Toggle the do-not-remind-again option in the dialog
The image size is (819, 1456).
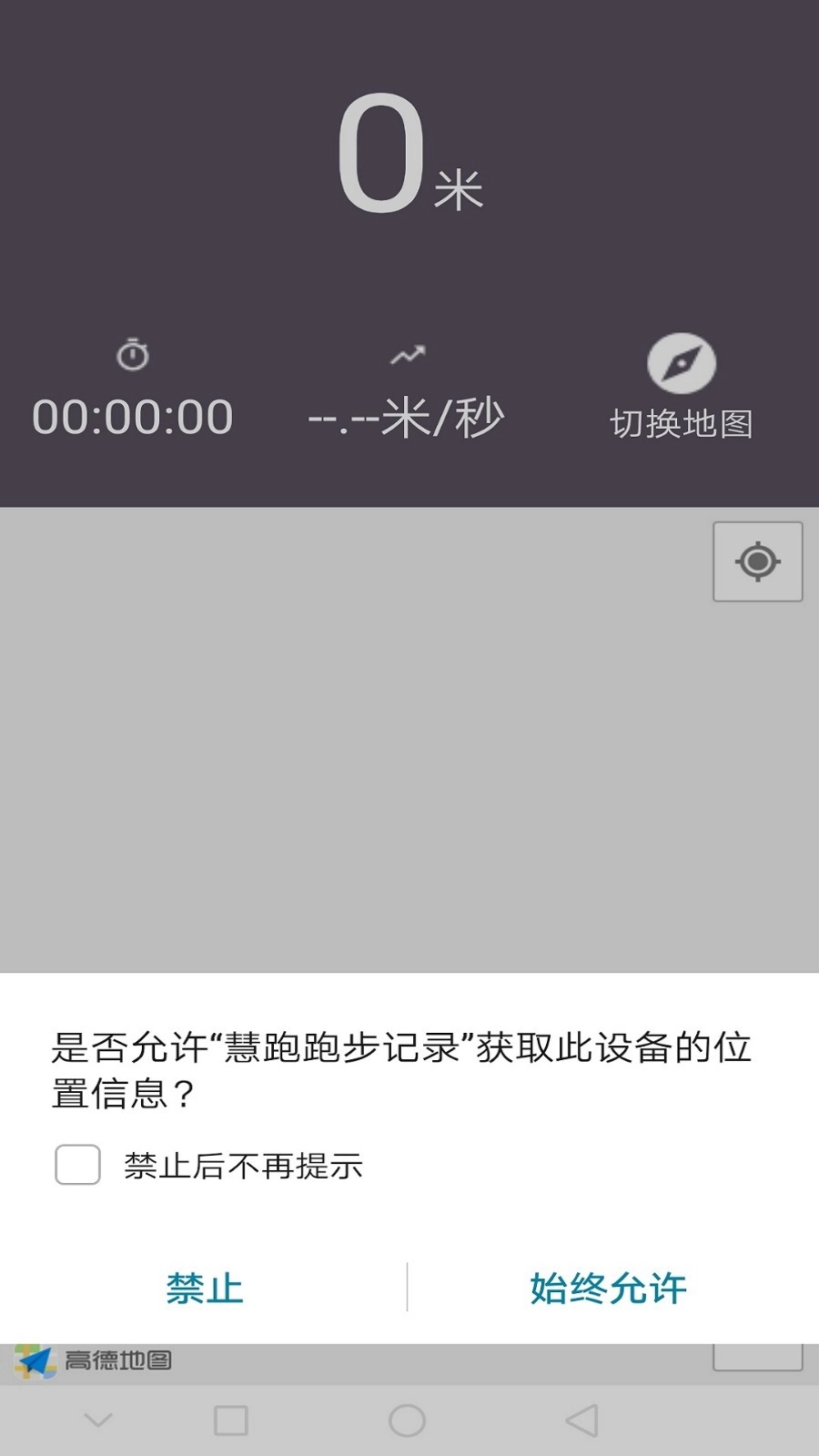pyautogui.click(x=76, y=1162)
